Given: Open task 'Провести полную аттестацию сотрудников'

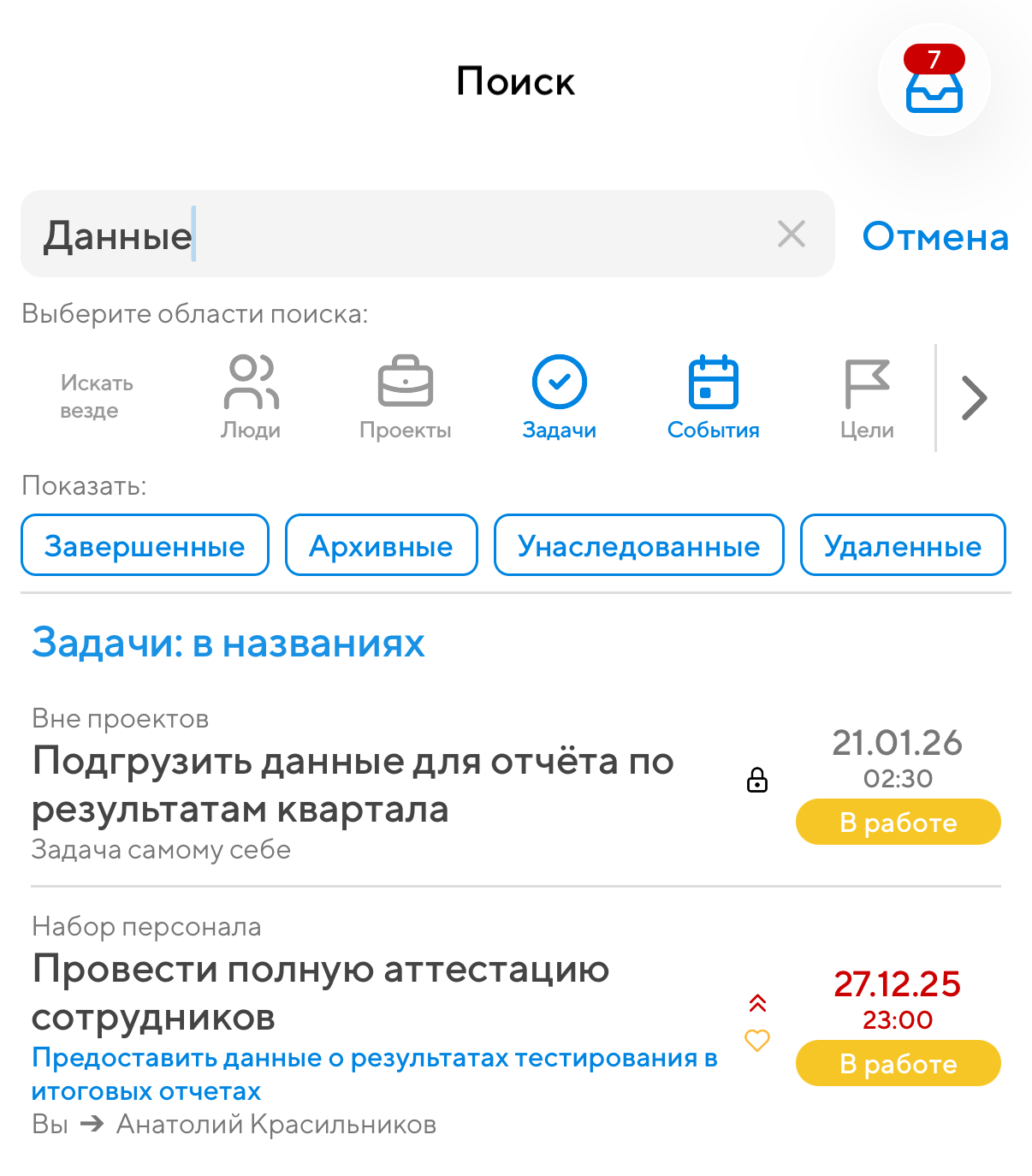Looking at the screenshot, I should tap(321, 993).
